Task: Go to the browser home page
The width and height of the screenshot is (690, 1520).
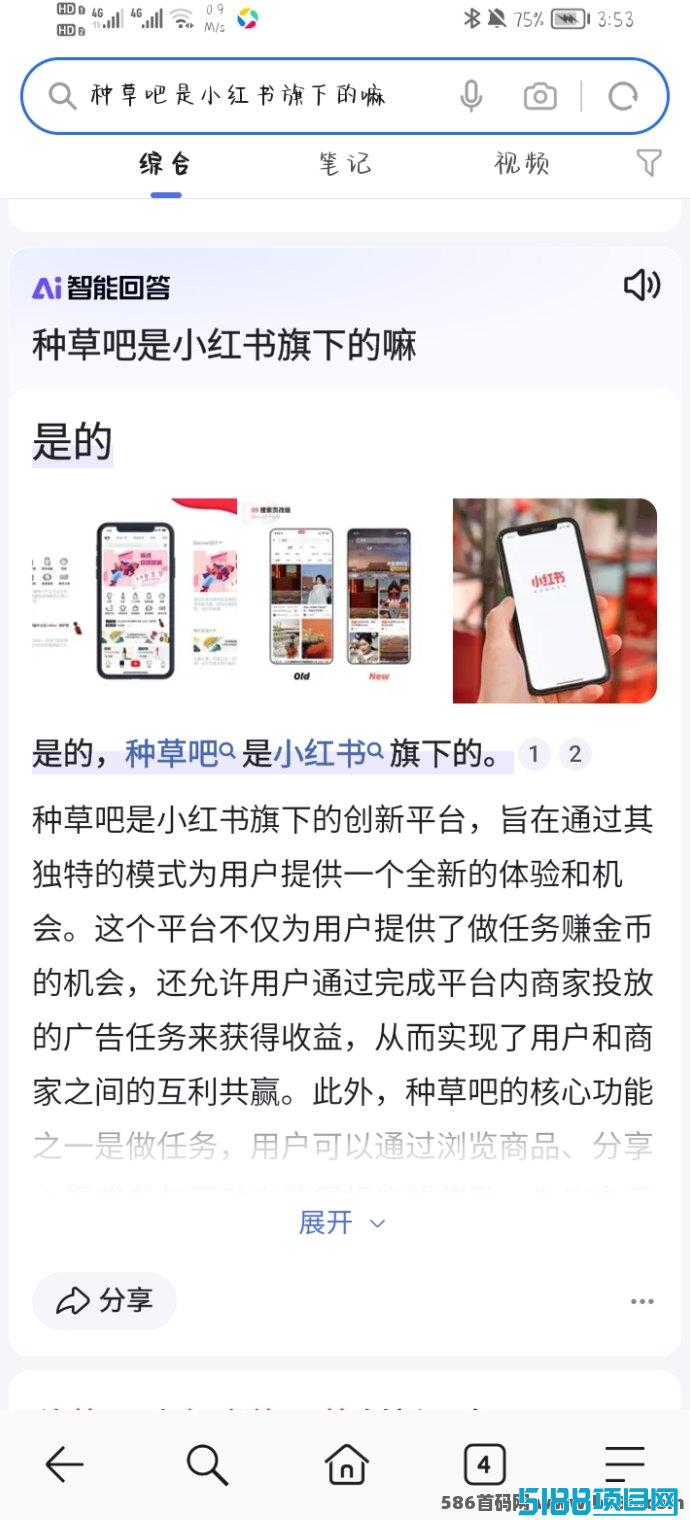Action: 346,1465
